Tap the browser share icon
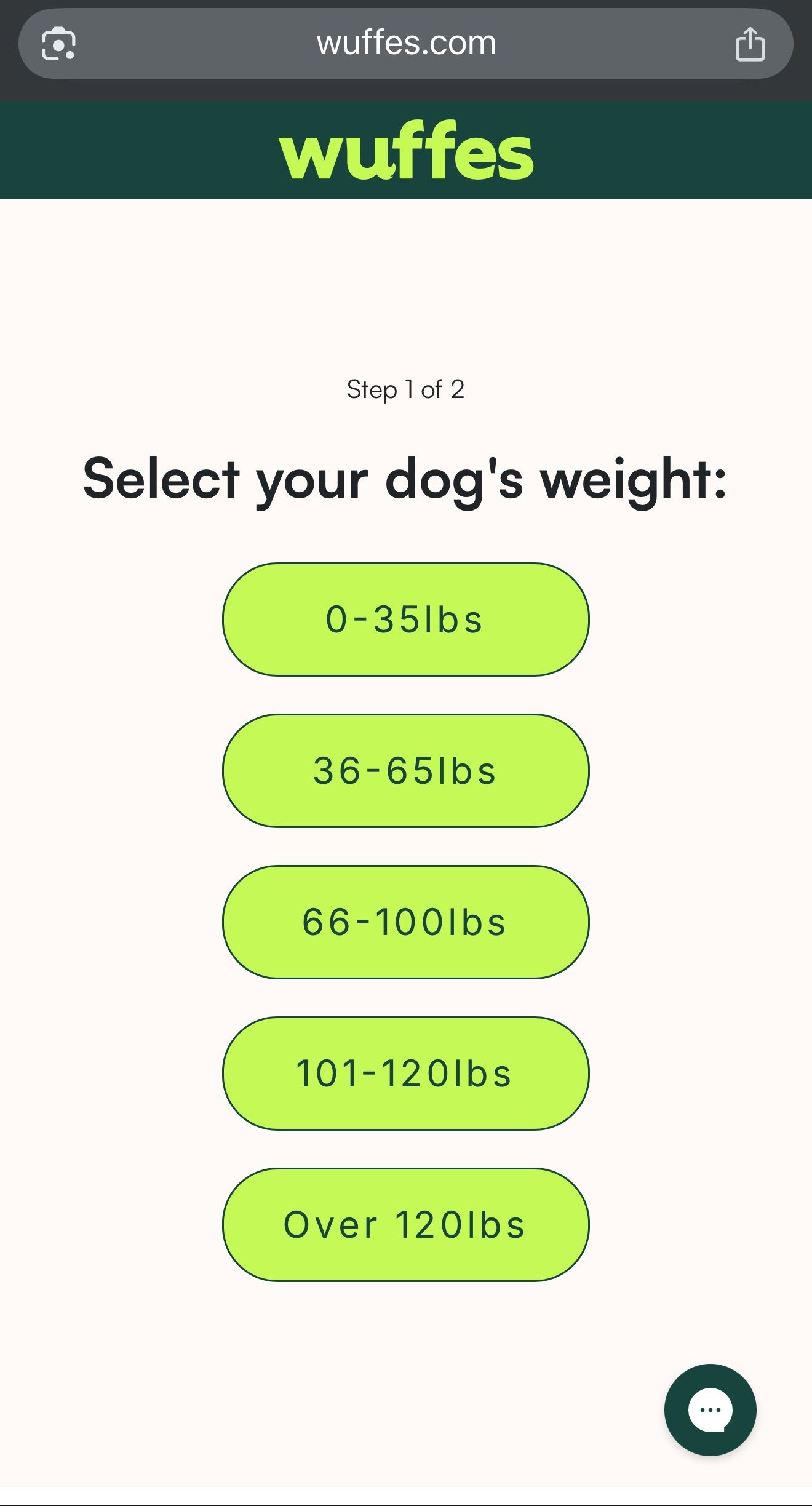Screen dimensions: 812x1506 750,44
